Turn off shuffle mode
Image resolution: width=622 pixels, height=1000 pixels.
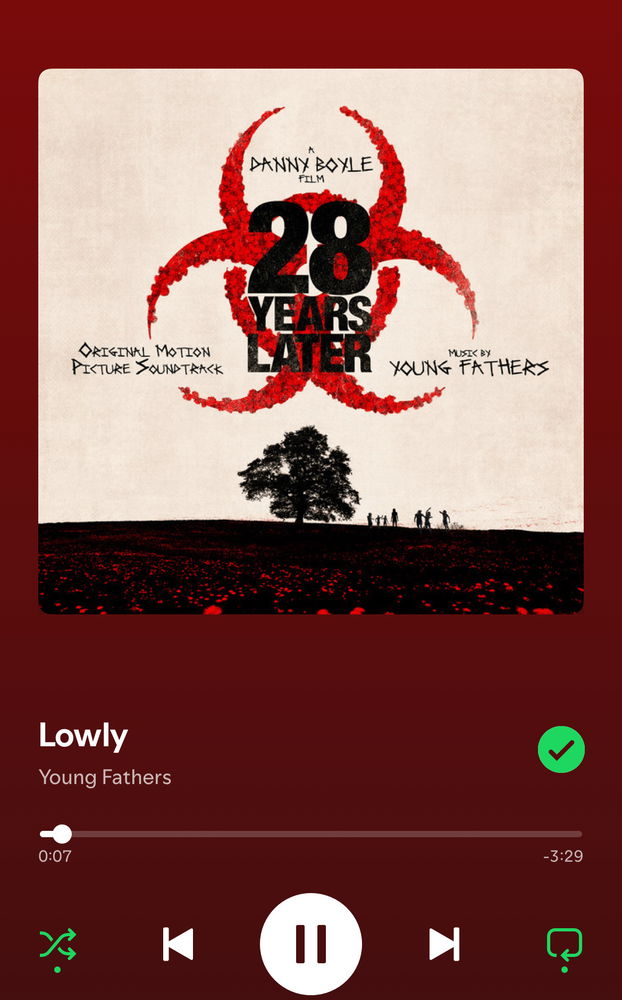point(57,944)
